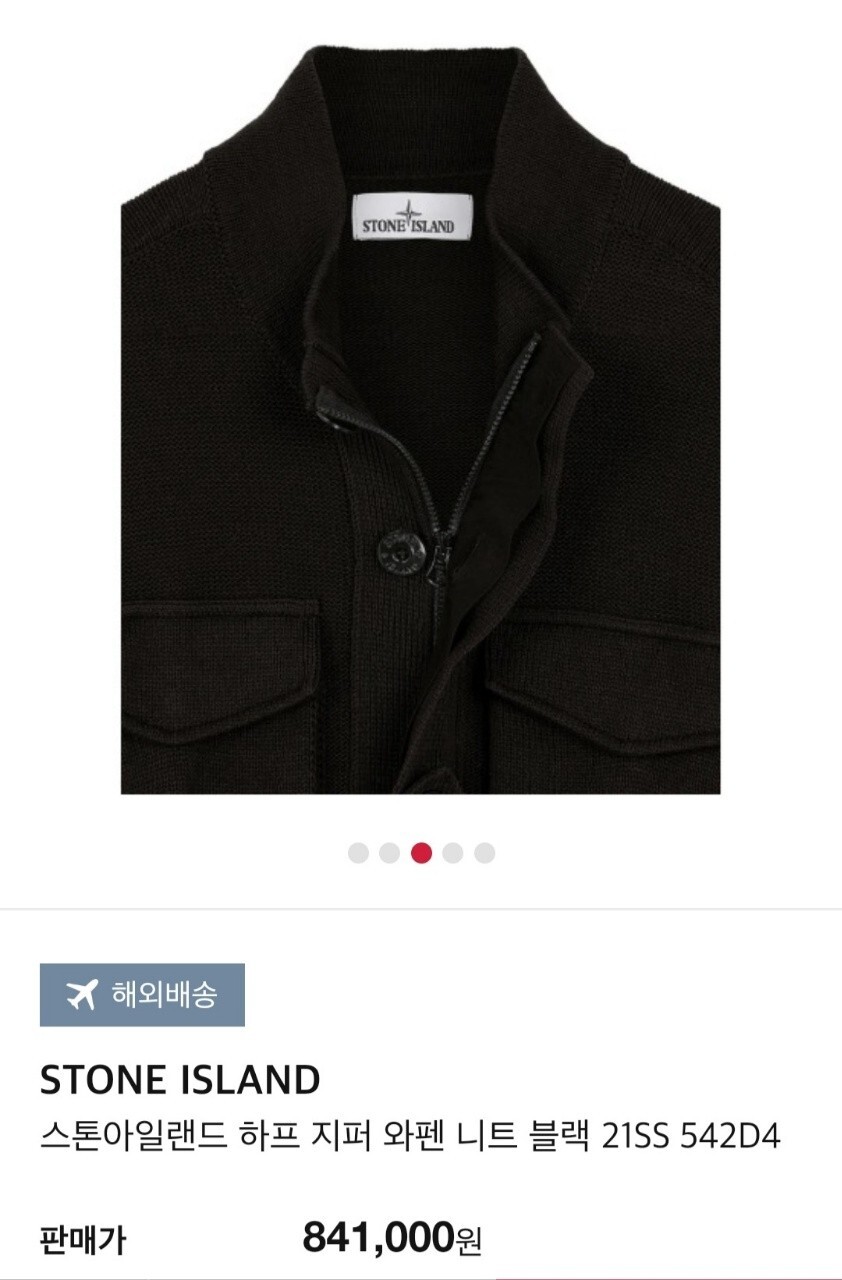Open the Stone Island product photo

point(420,419)
